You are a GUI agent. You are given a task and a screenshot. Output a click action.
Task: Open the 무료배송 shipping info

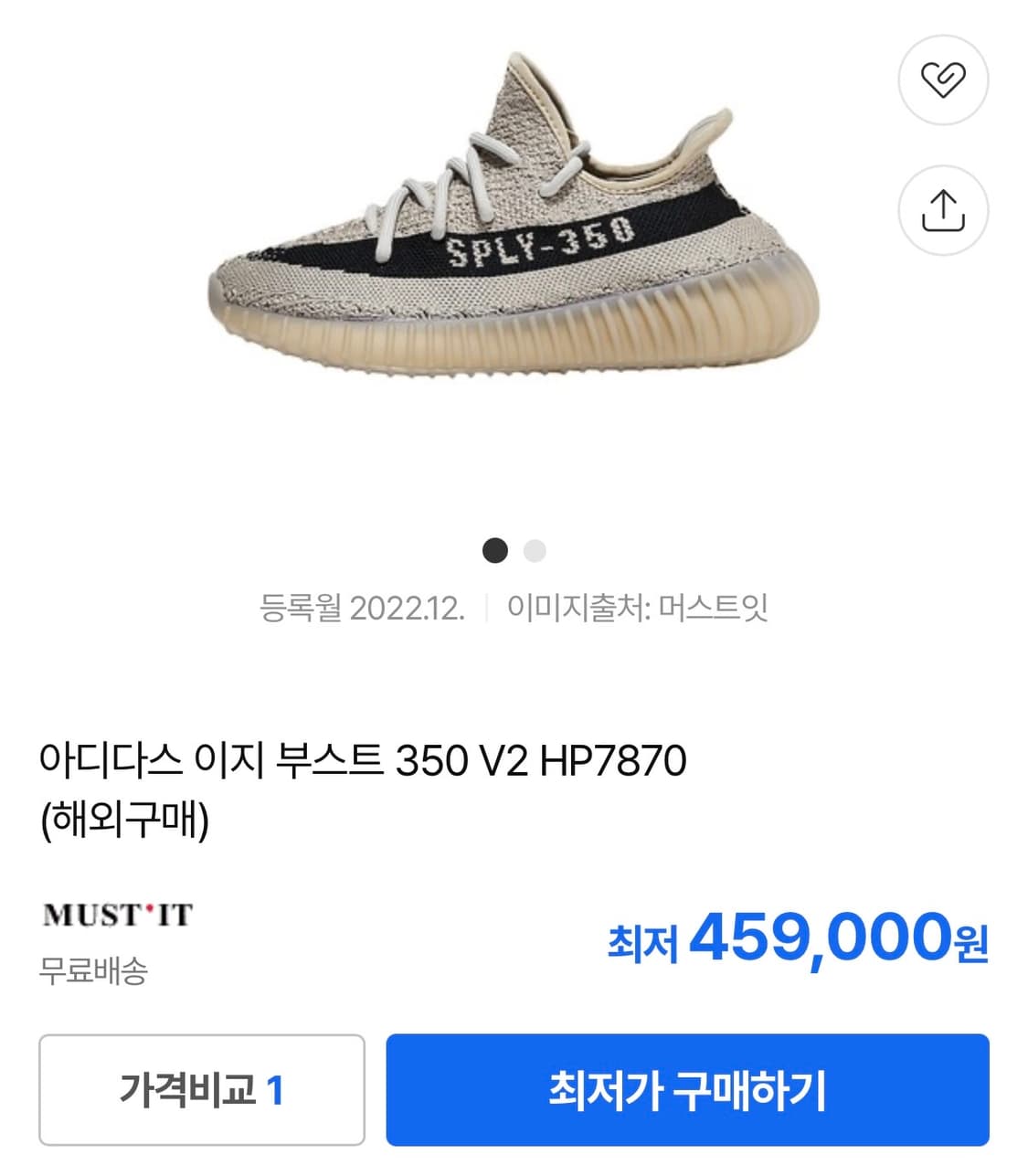point(96,972)
